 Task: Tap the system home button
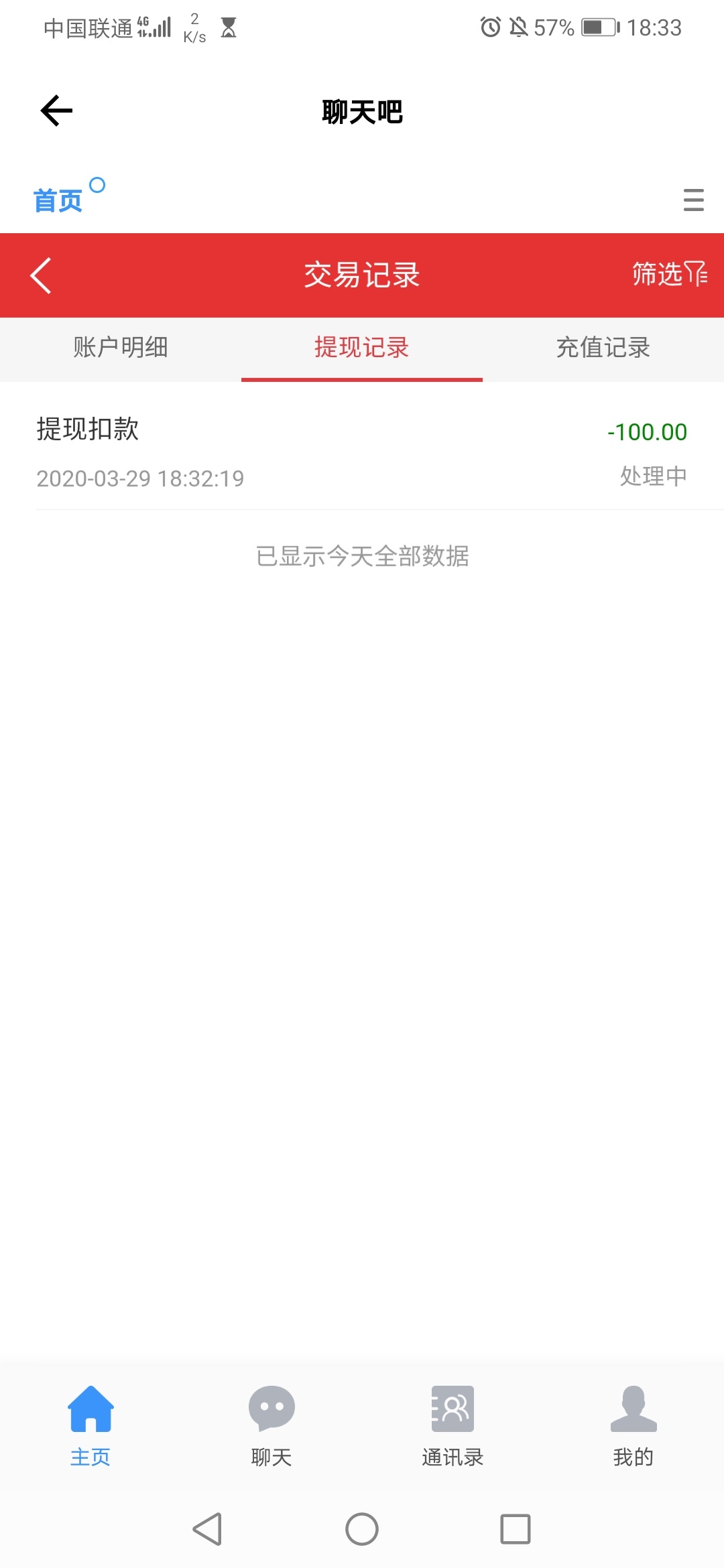[362, 1529]
